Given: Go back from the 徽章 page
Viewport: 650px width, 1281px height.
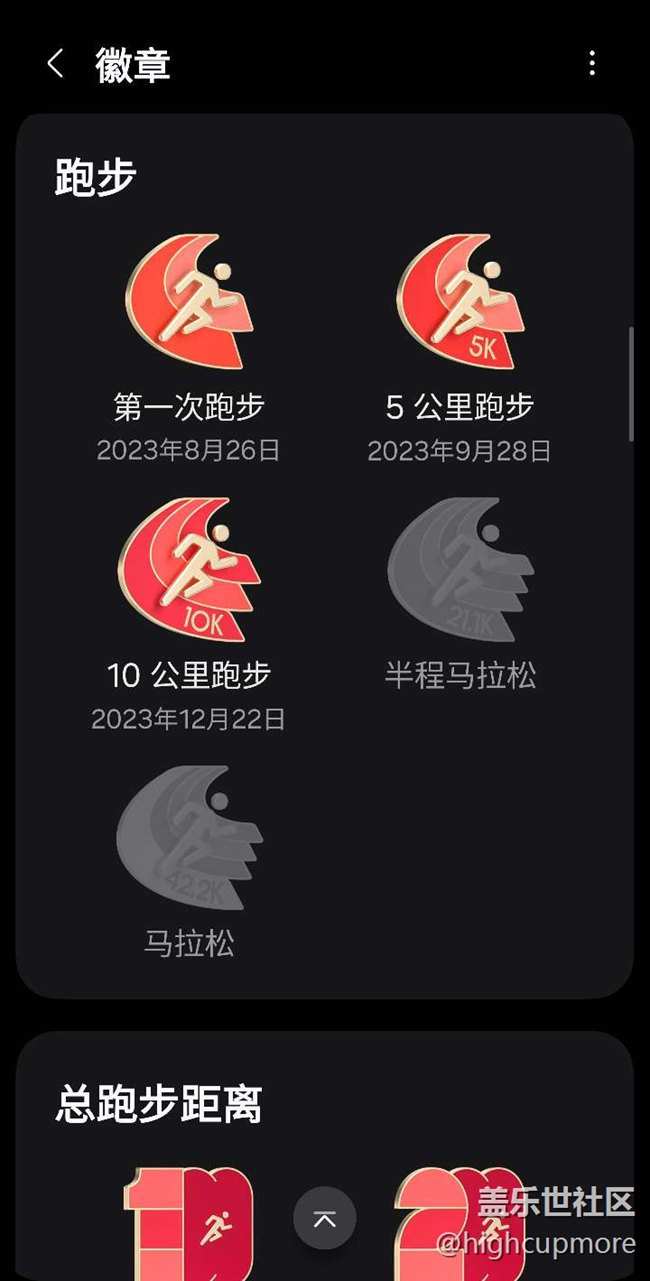Looking at the screenshot, I should [55, 64].
